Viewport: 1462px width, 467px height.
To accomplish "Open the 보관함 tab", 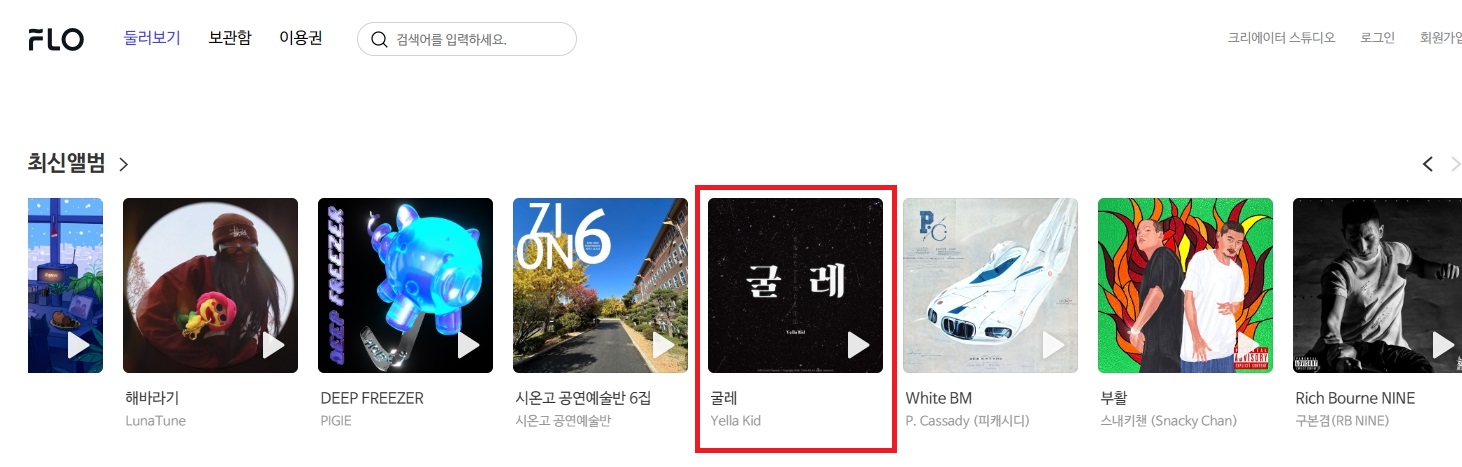I will pyautogui.click(x=230, y=39).
